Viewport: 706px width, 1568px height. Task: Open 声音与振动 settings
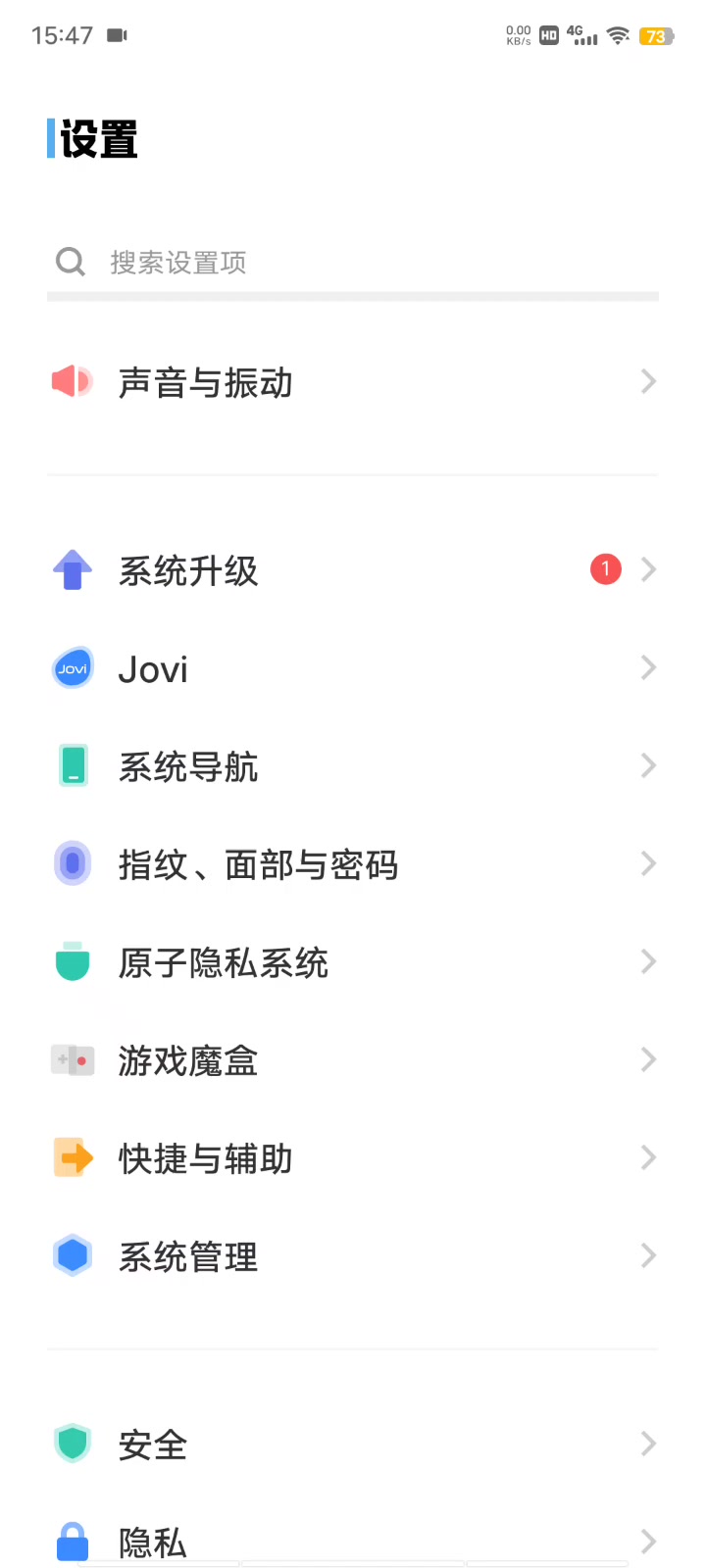click(353, 382)
